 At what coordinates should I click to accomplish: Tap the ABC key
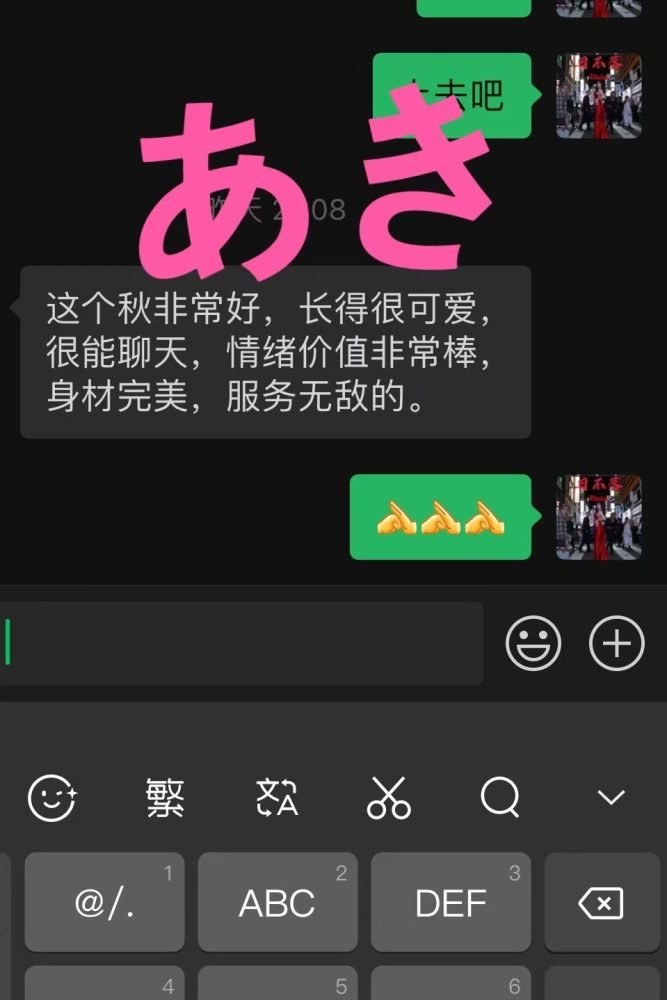point(277,903)
